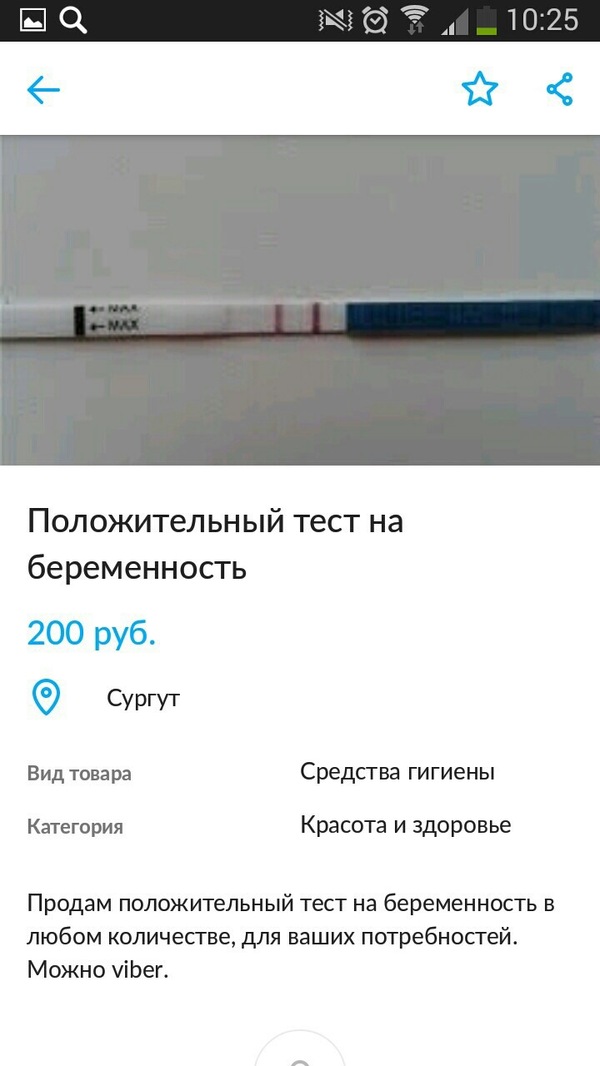Go back using the arrow icon

coord(44,91)
